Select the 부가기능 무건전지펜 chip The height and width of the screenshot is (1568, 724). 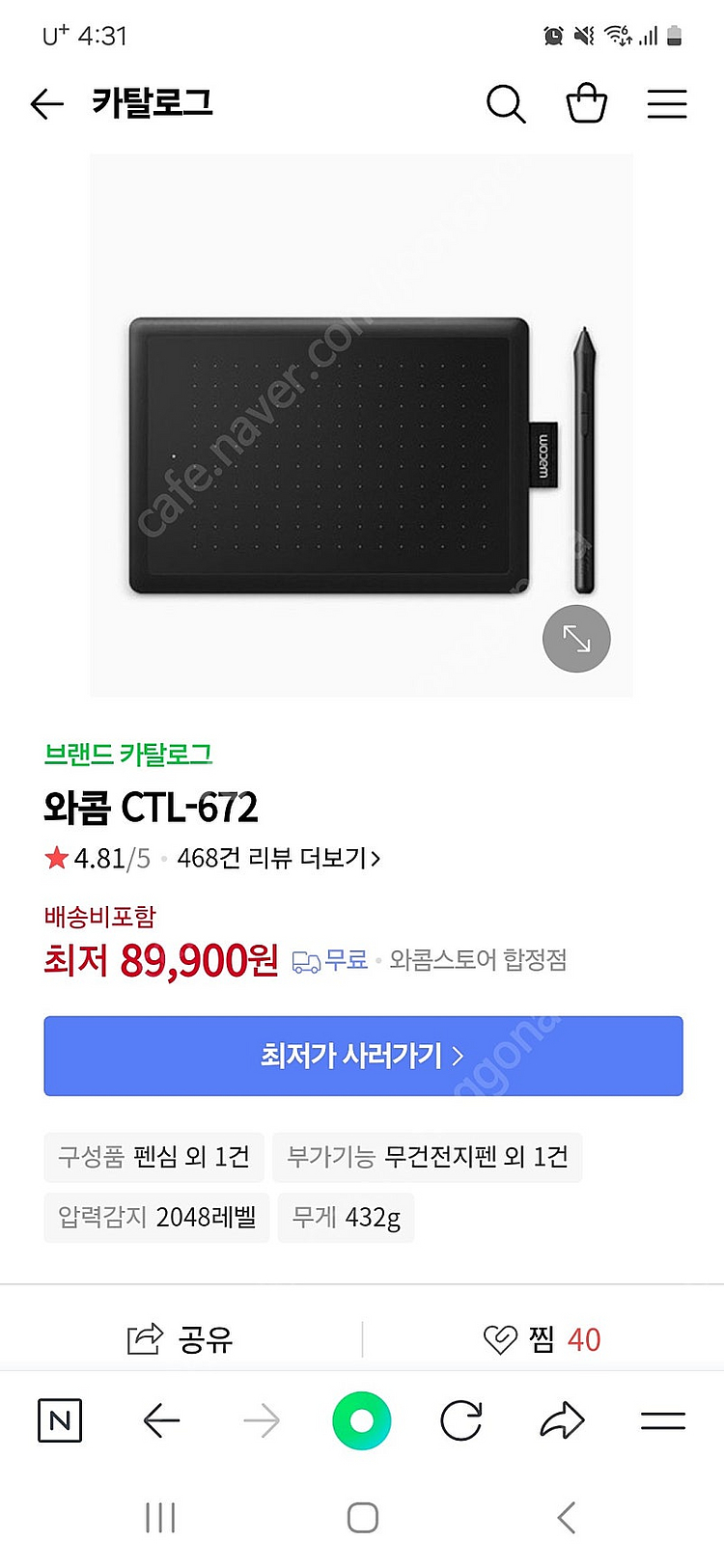click(x=428, y=1157)
